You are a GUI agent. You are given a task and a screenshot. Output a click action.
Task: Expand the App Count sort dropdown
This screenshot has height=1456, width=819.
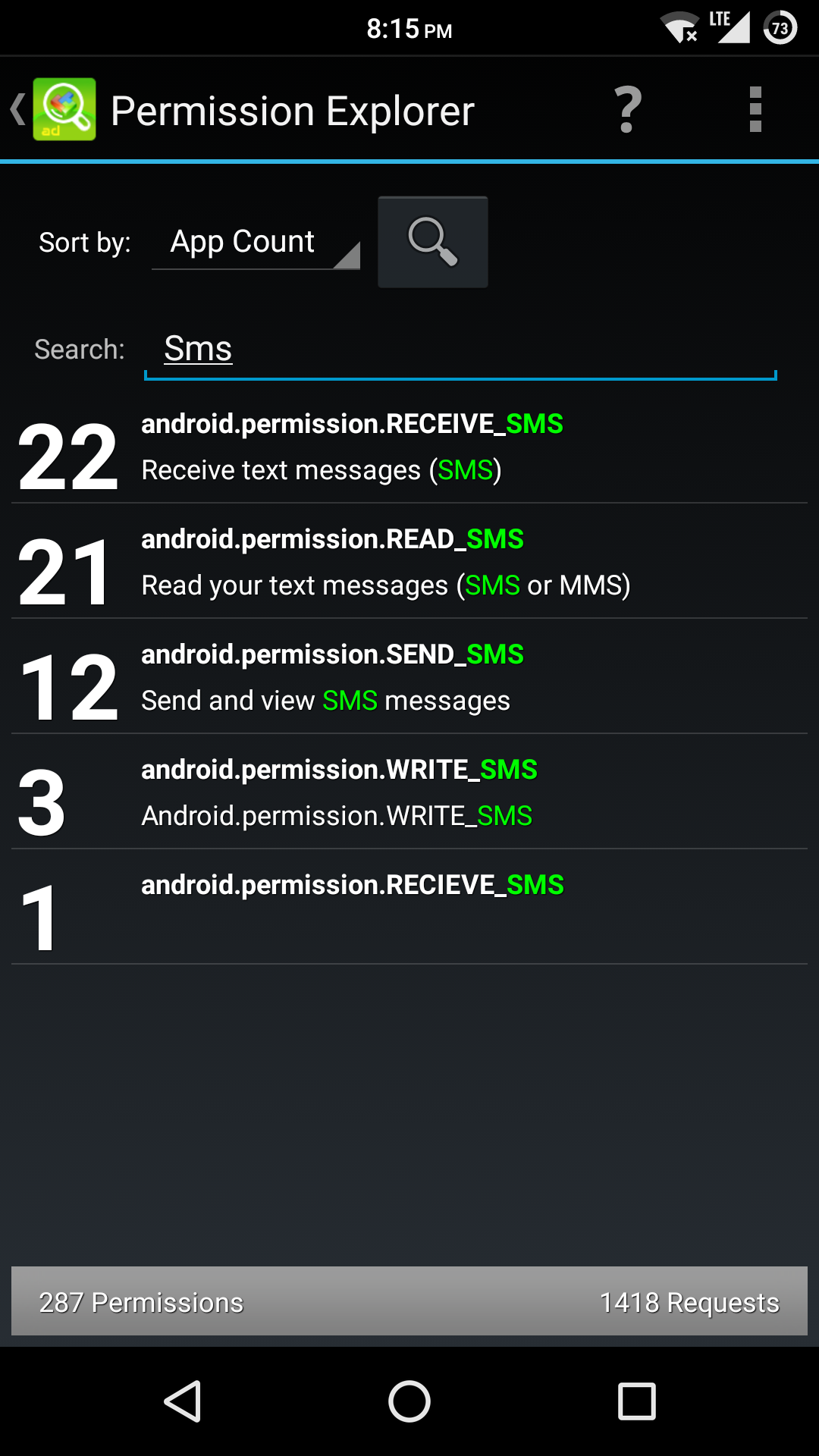256,243
